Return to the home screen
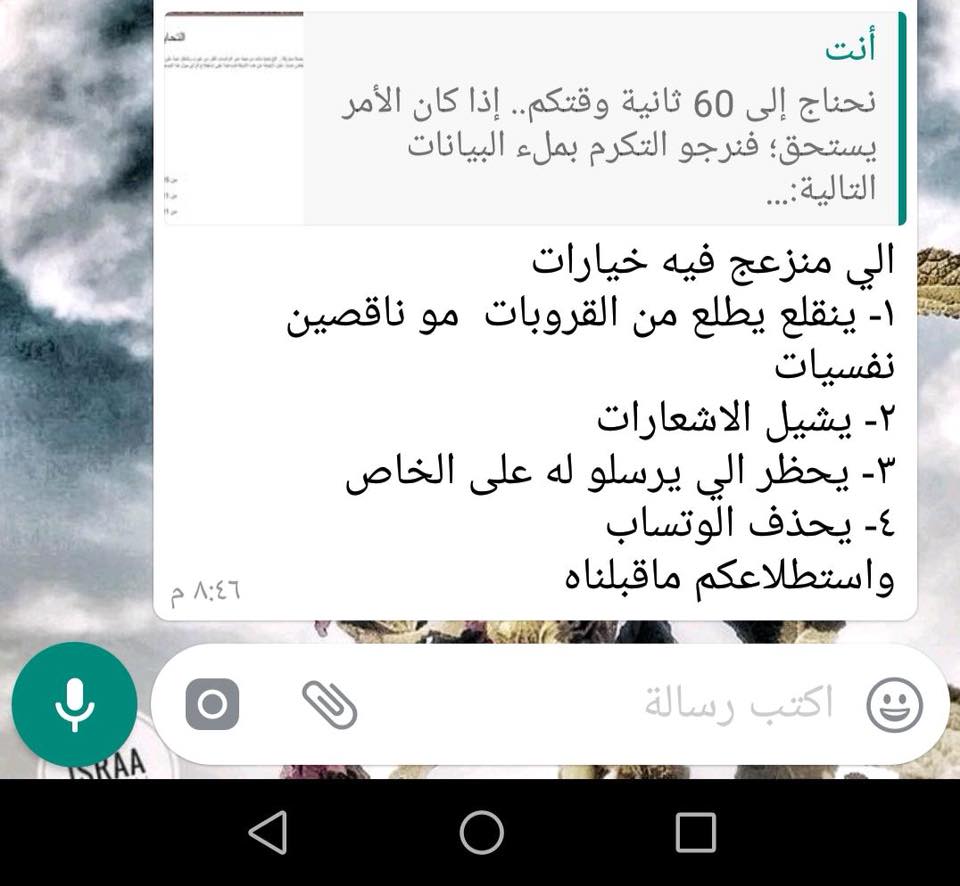This screenshot has height=886, width=960. click(x=481, y=832)
